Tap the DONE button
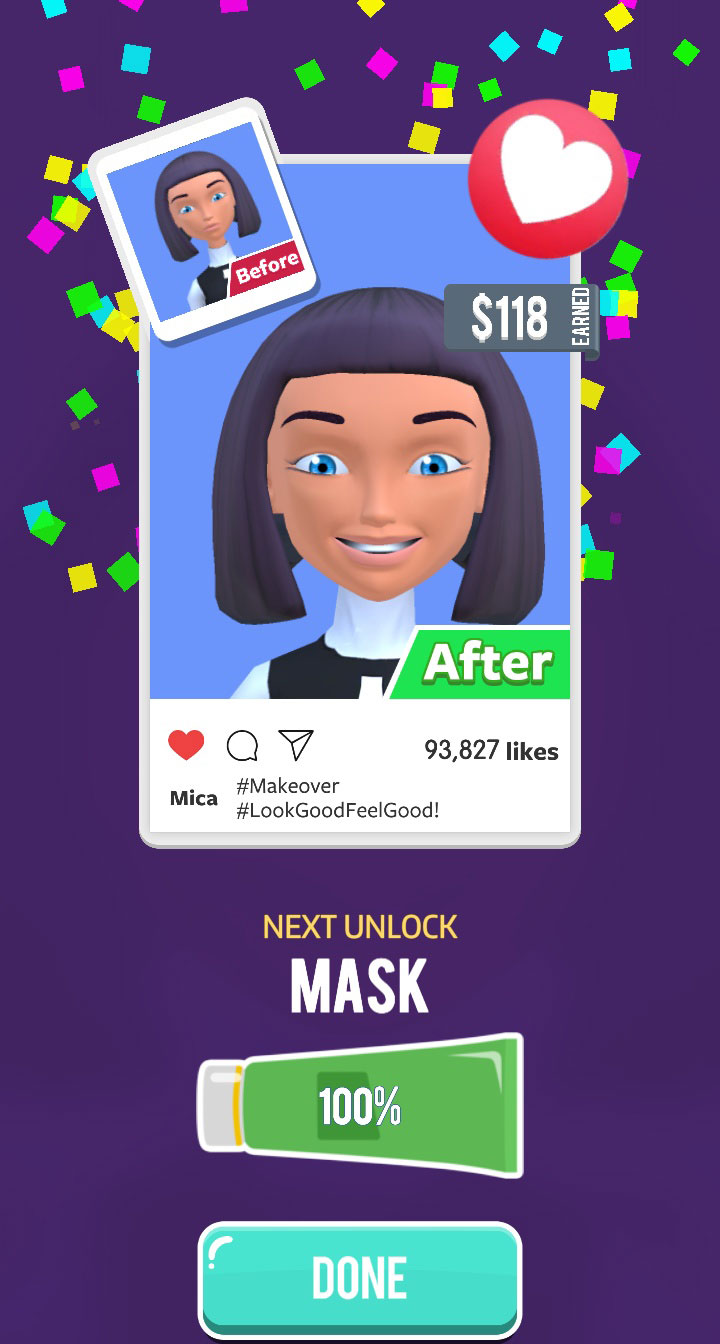Viewport: 720px width, 1344px height. 360,1278
